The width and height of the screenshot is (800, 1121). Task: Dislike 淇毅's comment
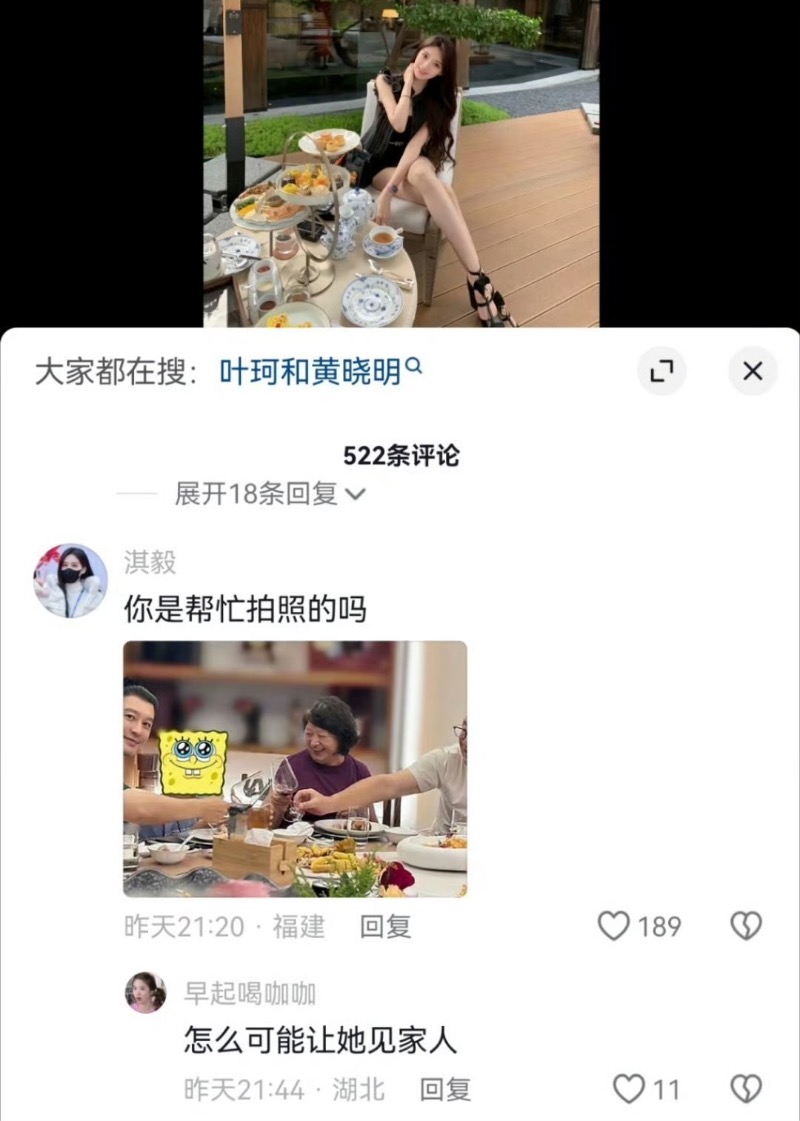[746, 926]
